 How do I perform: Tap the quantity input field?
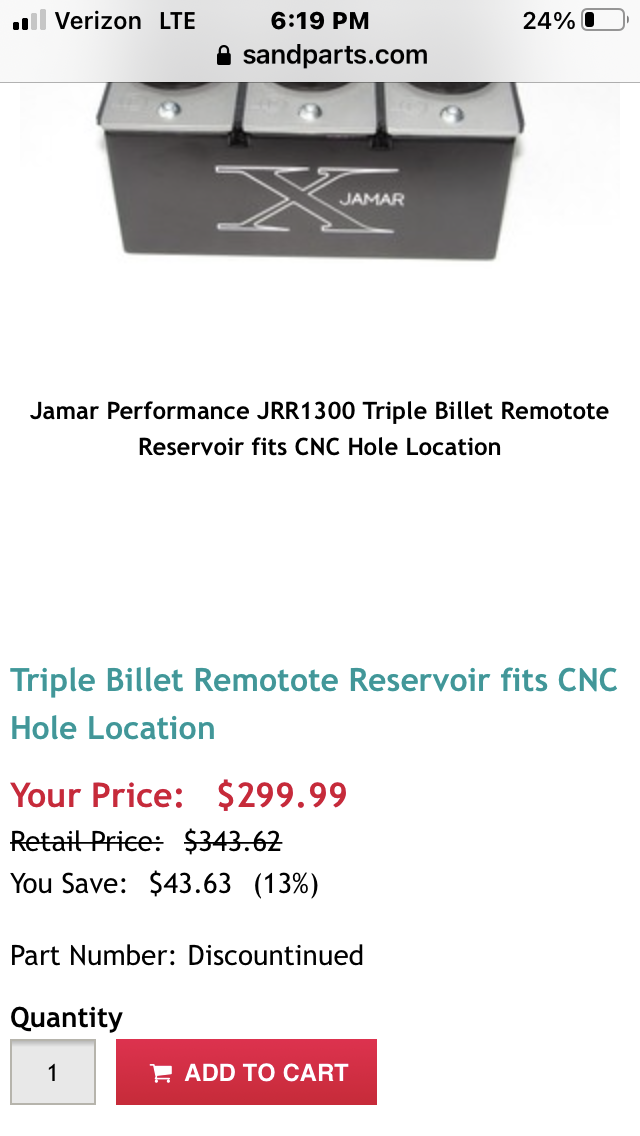[53, 1072]
